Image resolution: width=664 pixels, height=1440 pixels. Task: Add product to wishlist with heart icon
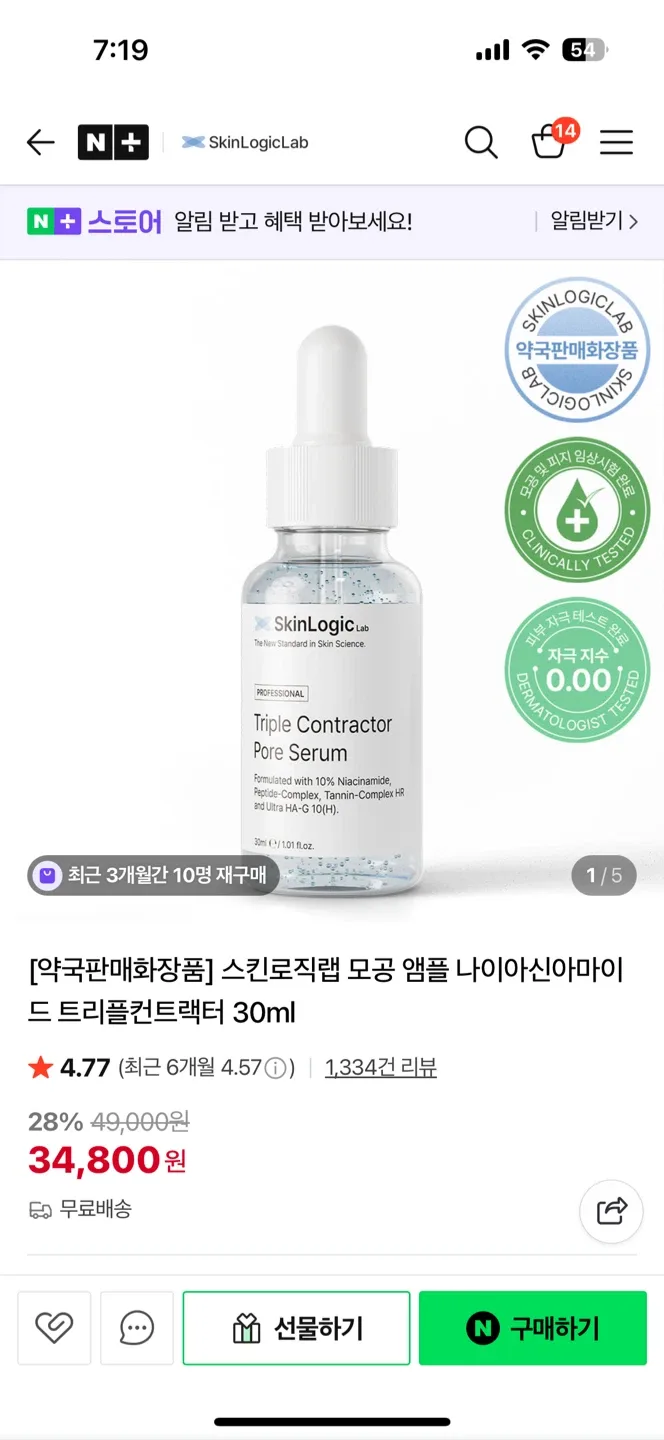pyautogui.click(x=54, y=1328)
